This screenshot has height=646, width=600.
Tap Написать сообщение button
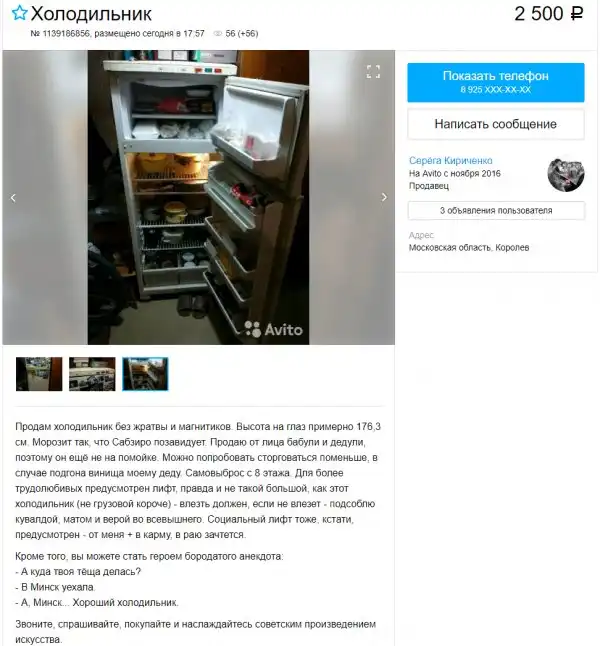click(495, 124)
